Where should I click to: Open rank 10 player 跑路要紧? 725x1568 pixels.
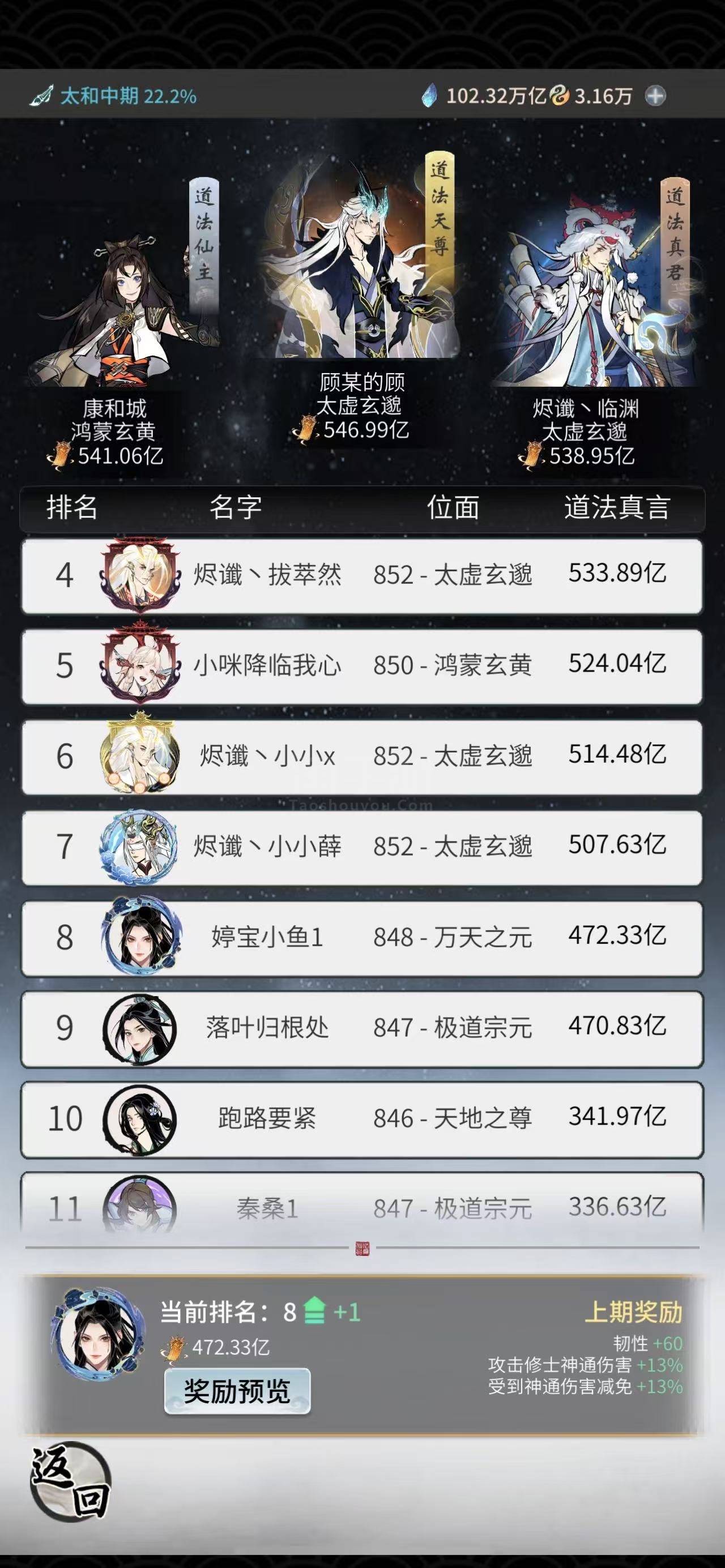362,1119
